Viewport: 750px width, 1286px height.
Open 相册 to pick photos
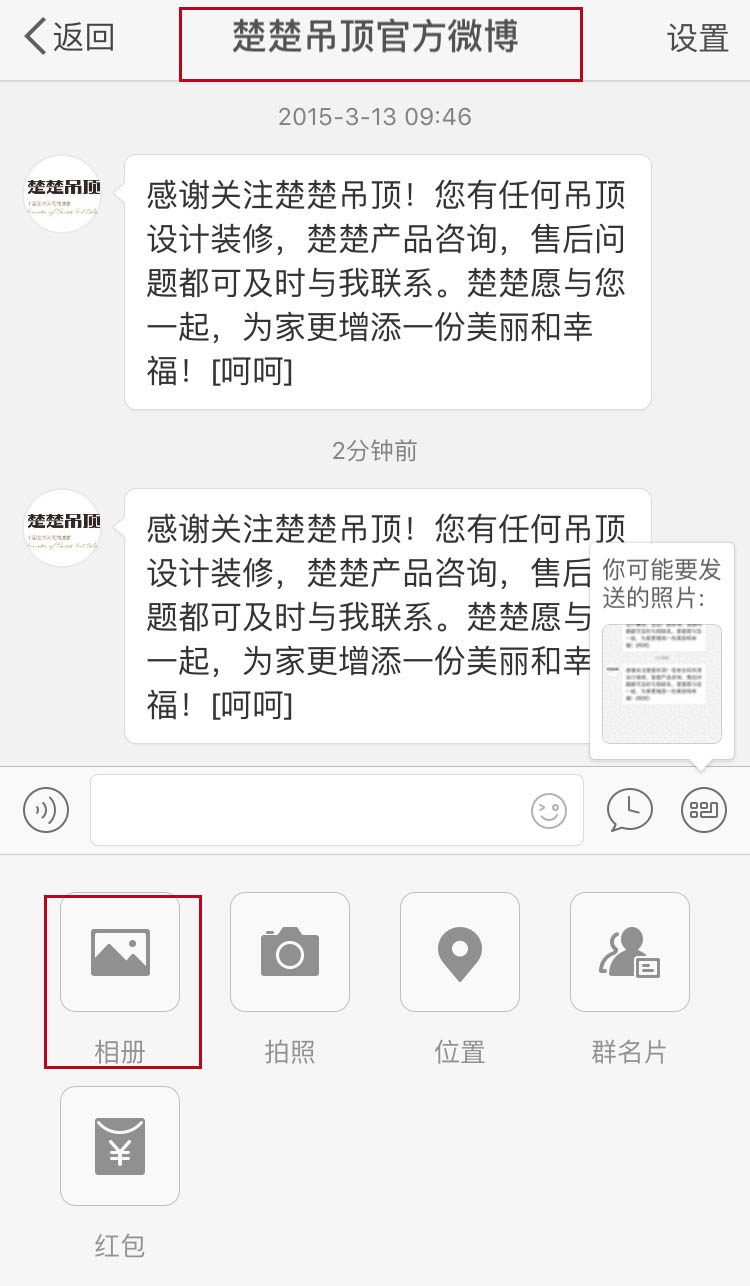click(120, 952)
